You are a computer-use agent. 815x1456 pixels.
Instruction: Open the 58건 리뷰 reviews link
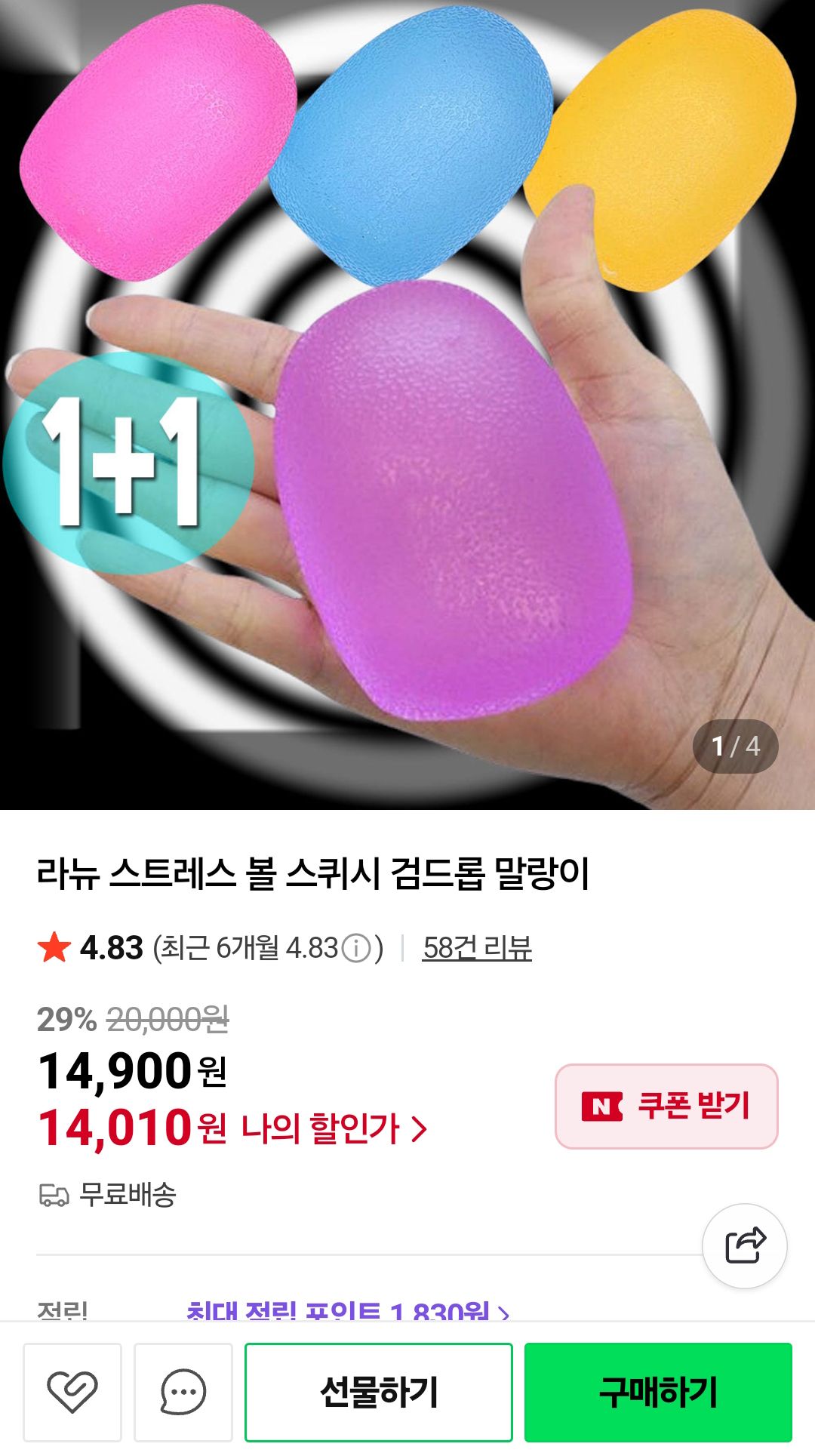[477, 948]
